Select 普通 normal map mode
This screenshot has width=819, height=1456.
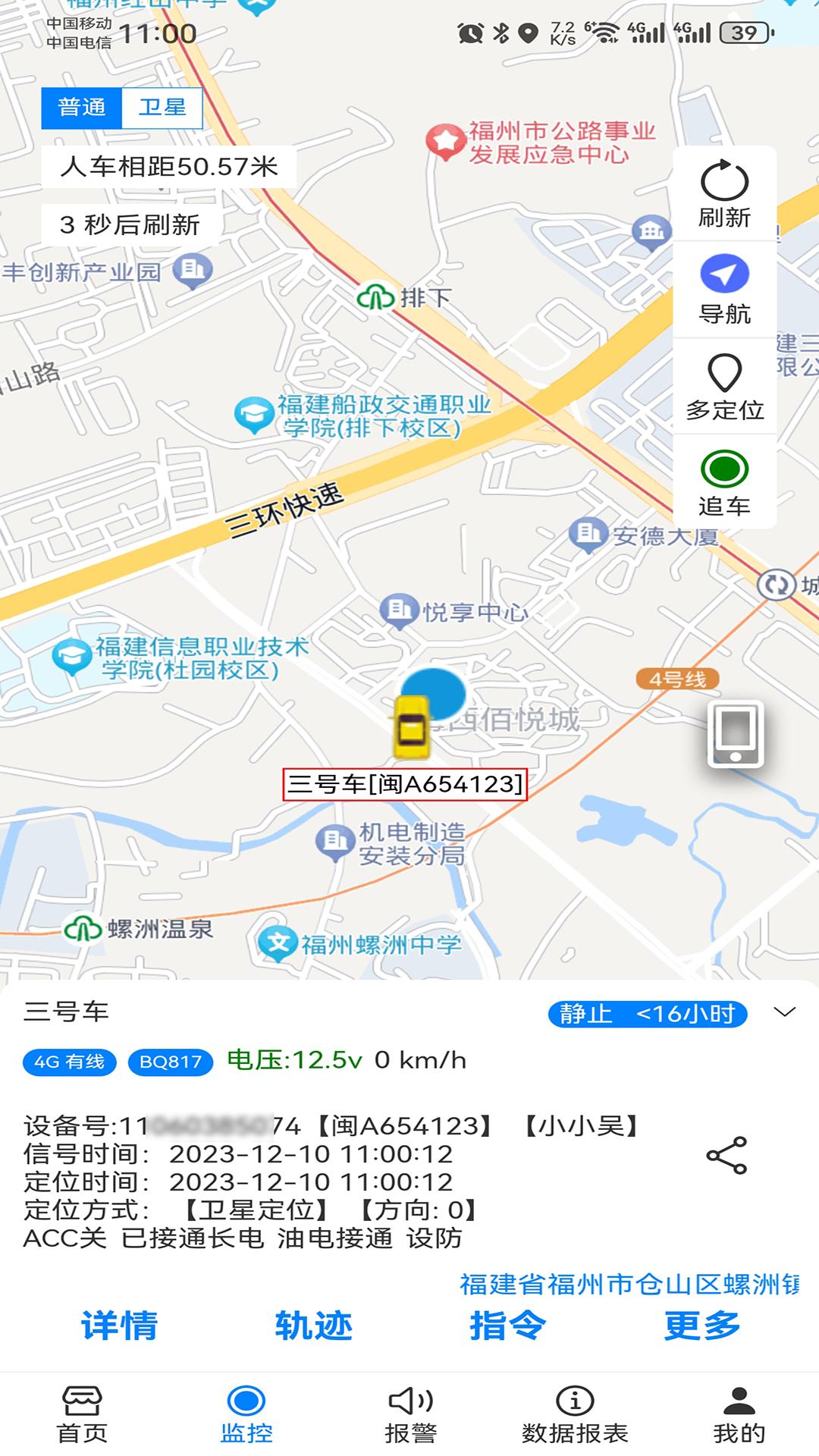(x=83, y=106)
